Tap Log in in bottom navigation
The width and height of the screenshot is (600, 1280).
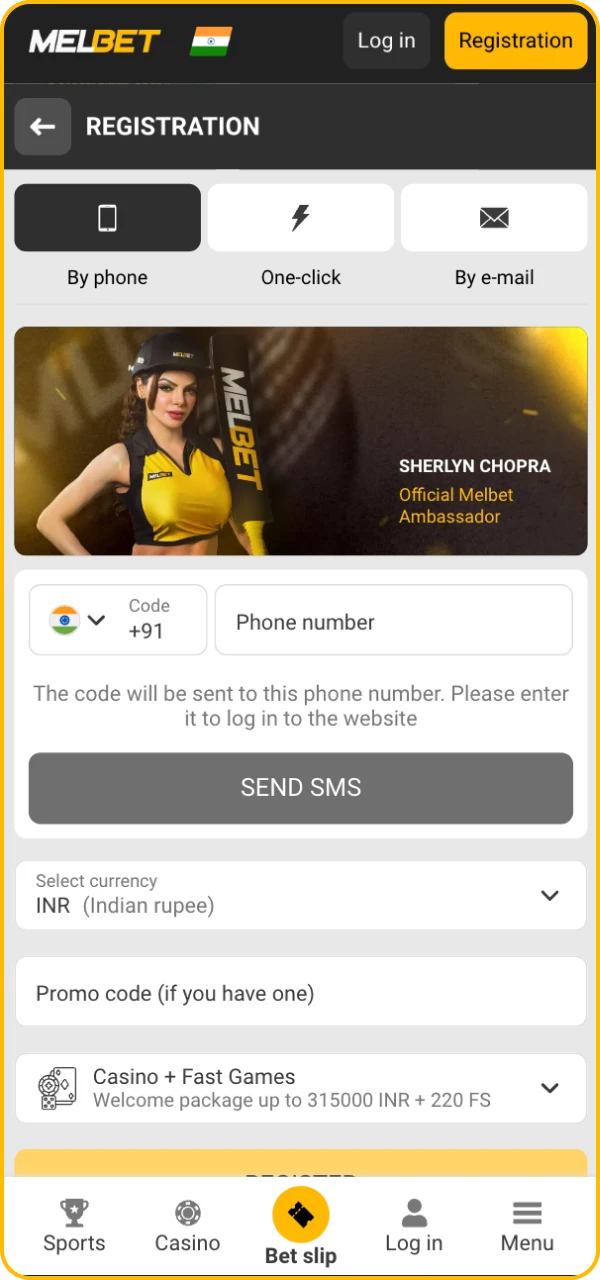click(x=413, y=1227)
